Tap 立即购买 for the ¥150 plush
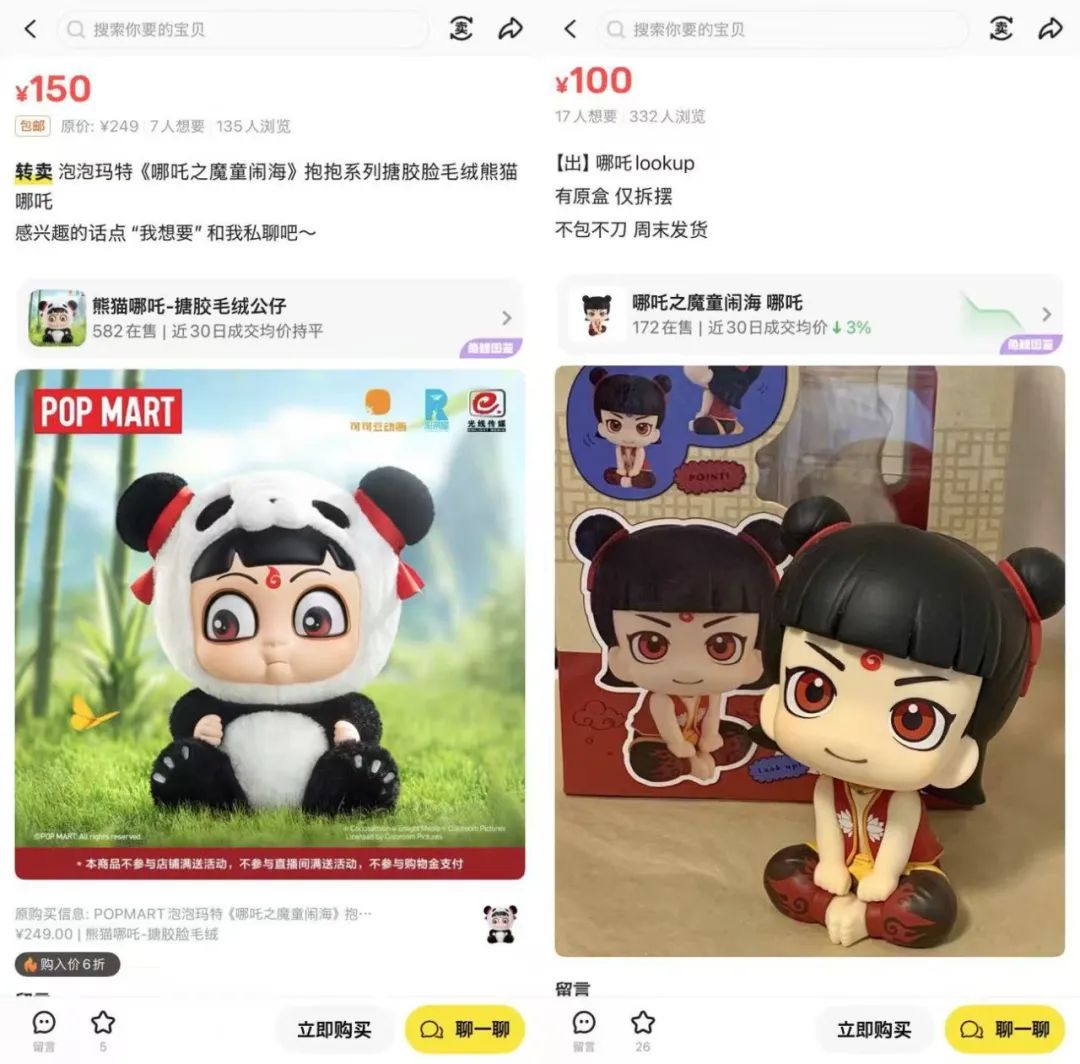Screen dimensions: 1080x1064 pos(334,1030)
